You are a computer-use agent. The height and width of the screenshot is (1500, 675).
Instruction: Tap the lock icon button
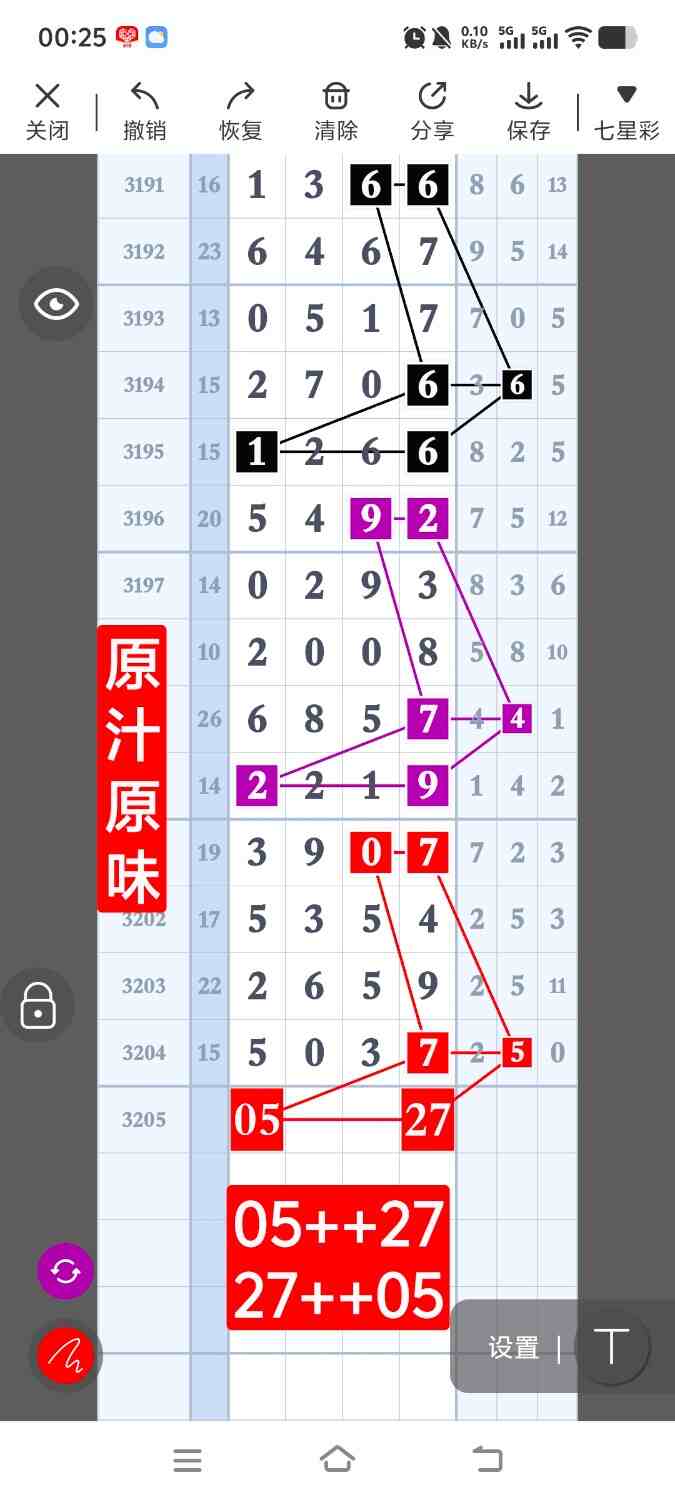38,1005
